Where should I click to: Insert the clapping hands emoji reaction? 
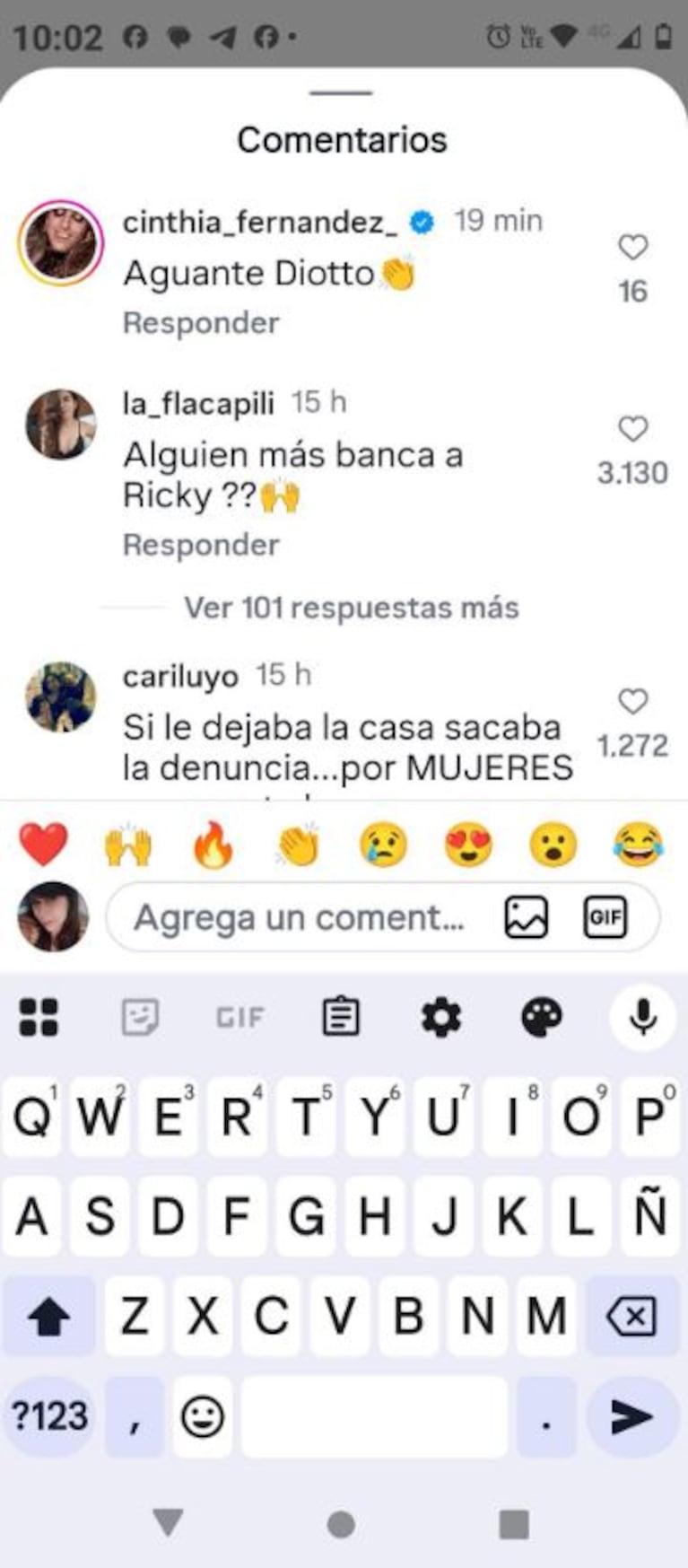click(298, 845)
